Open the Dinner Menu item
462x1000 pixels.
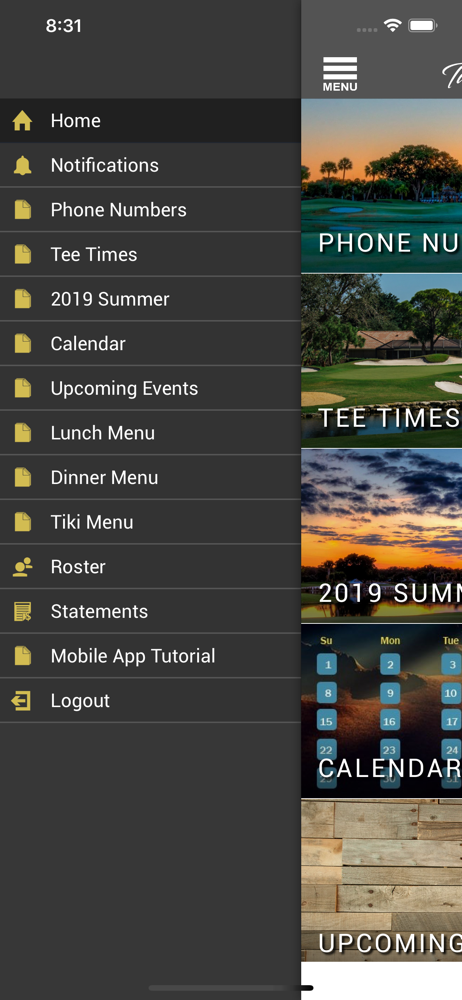click(x=151, y=478)
